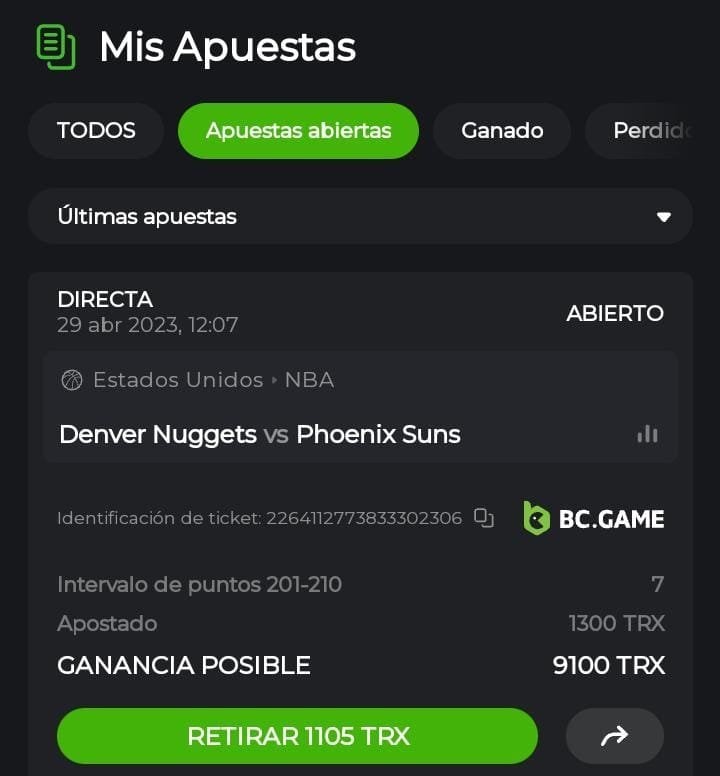Tap RETIRAR 1105 TRX cash out button

pos(297,736)
